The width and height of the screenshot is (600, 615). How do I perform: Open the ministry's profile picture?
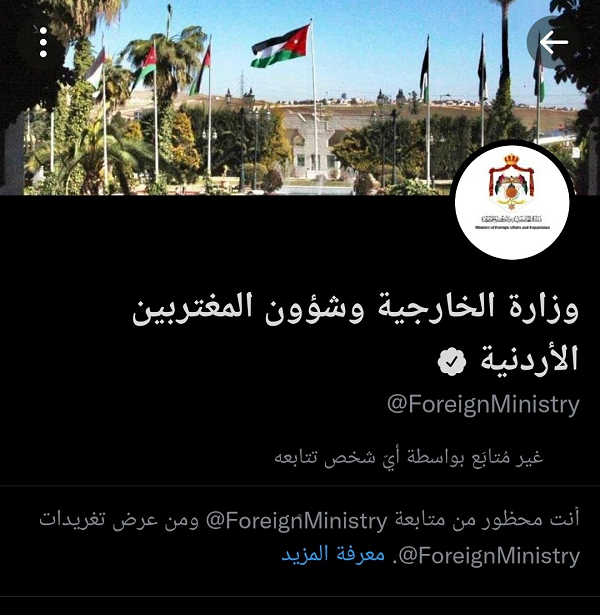pos(512,201)
